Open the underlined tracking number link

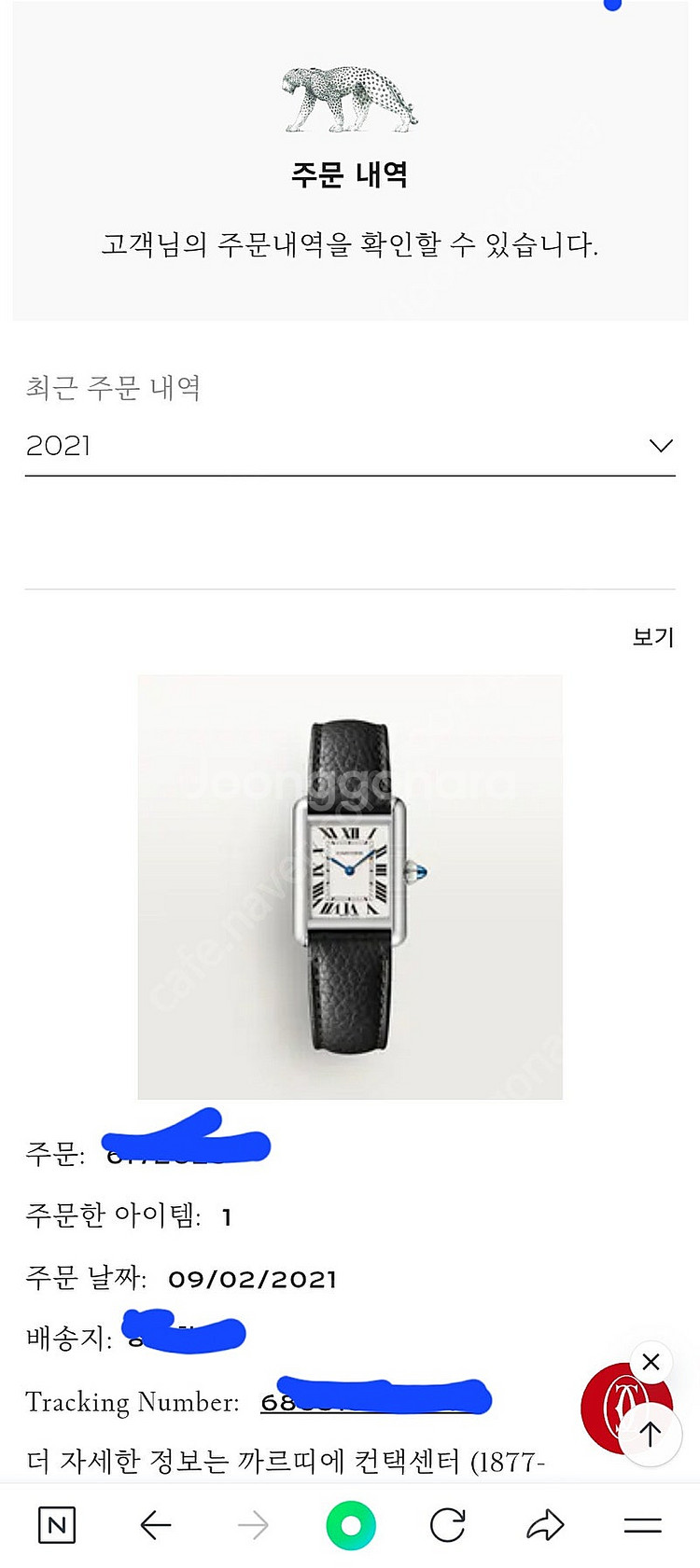pyautogui.click(x=373, y=1401)
